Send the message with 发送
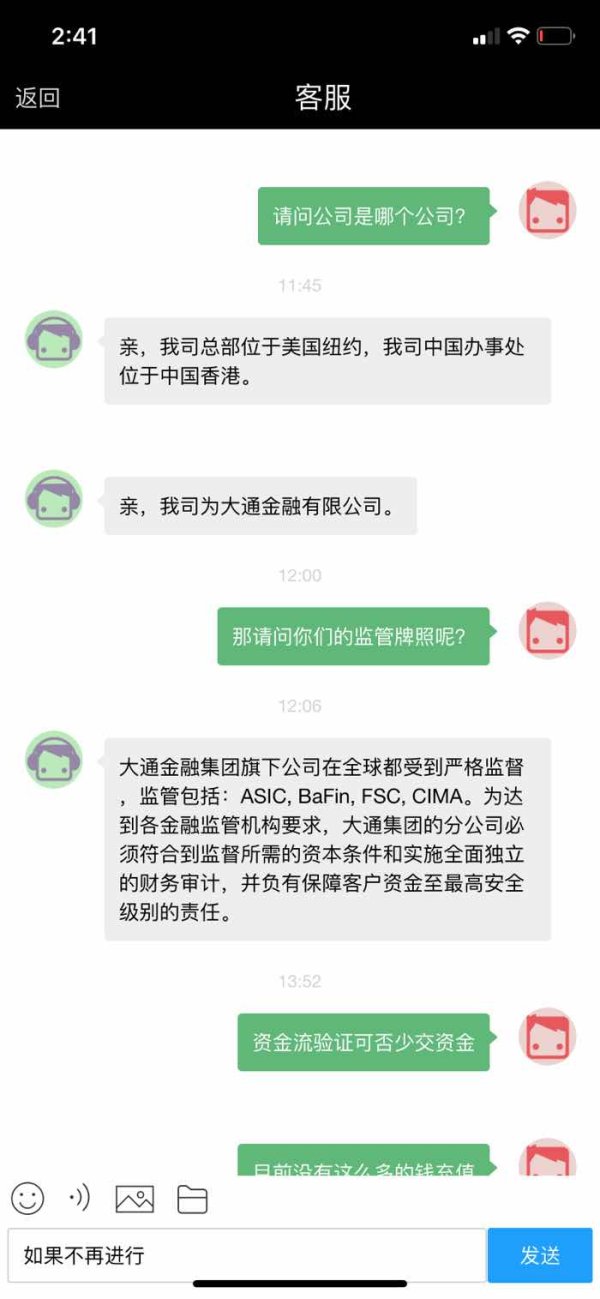 coord(540,1255)
